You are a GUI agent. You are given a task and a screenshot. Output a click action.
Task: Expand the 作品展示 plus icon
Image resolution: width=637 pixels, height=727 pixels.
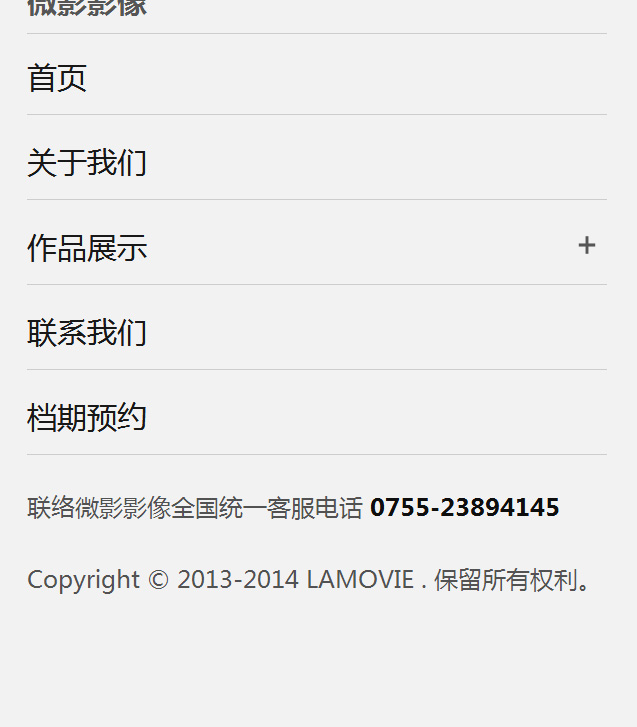(x=587, y=245)
